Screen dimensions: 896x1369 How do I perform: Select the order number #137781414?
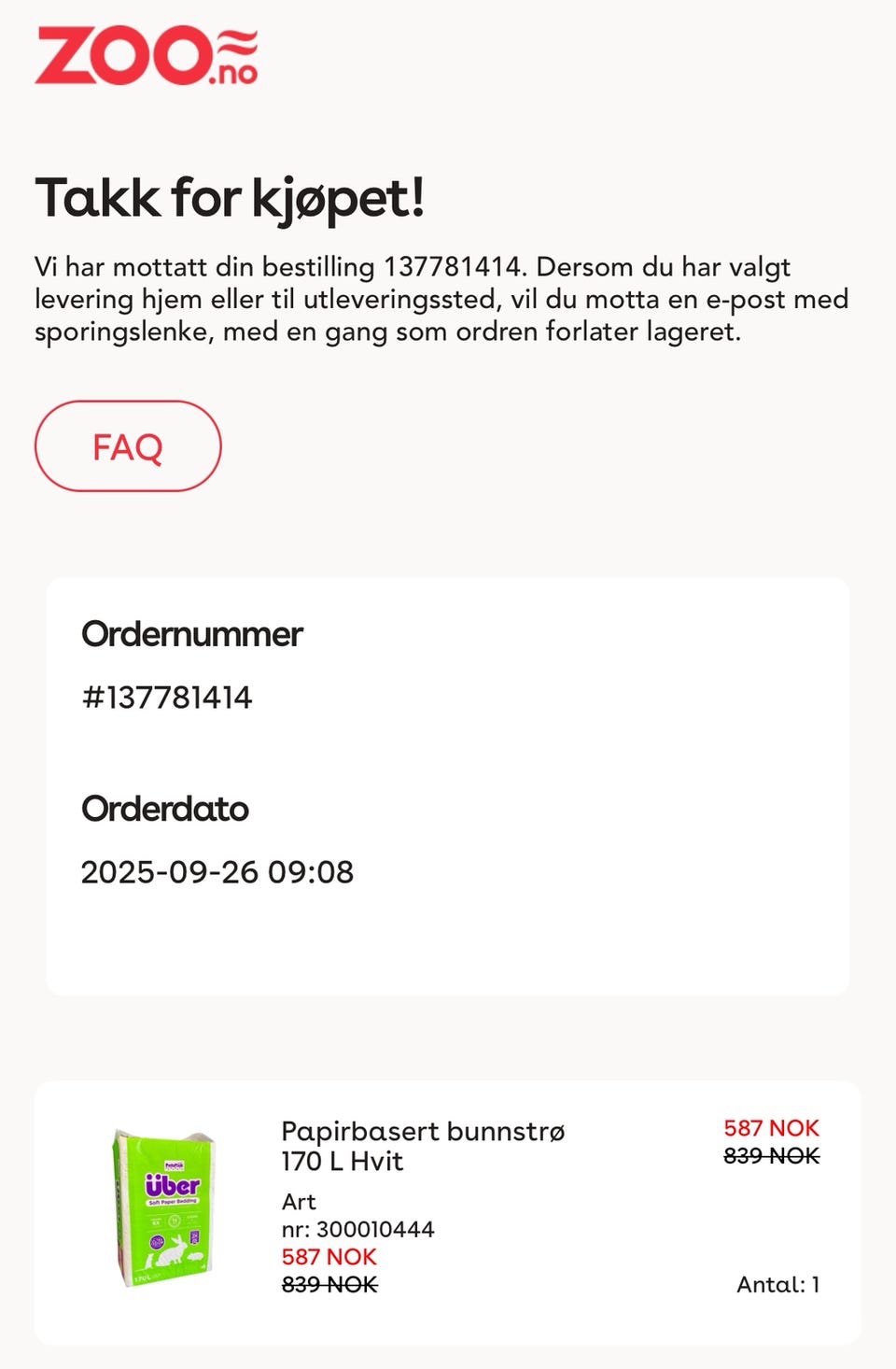coord(168,697)
